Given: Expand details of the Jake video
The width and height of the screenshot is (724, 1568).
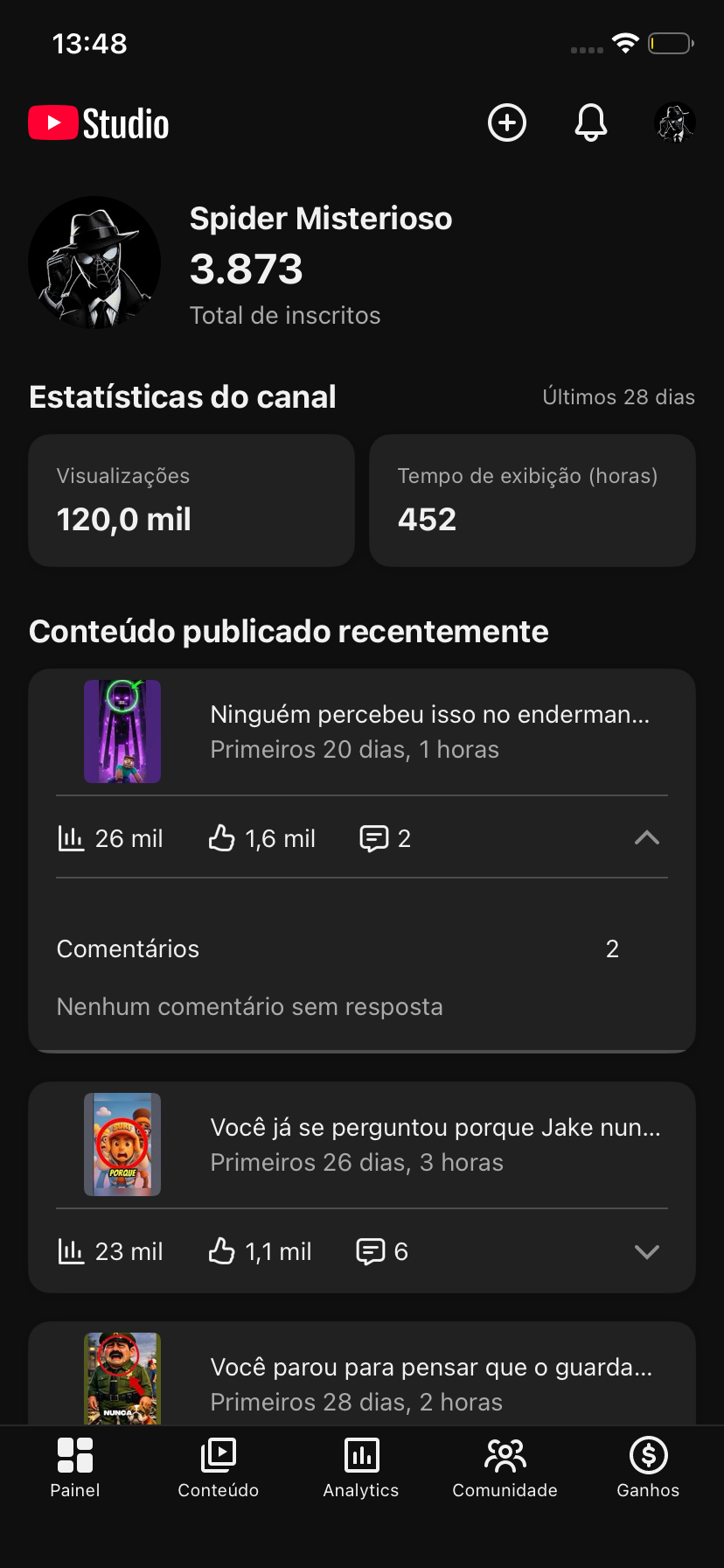Looking at the screenshot, I should pyautogui.click(x=647, y=1251).
